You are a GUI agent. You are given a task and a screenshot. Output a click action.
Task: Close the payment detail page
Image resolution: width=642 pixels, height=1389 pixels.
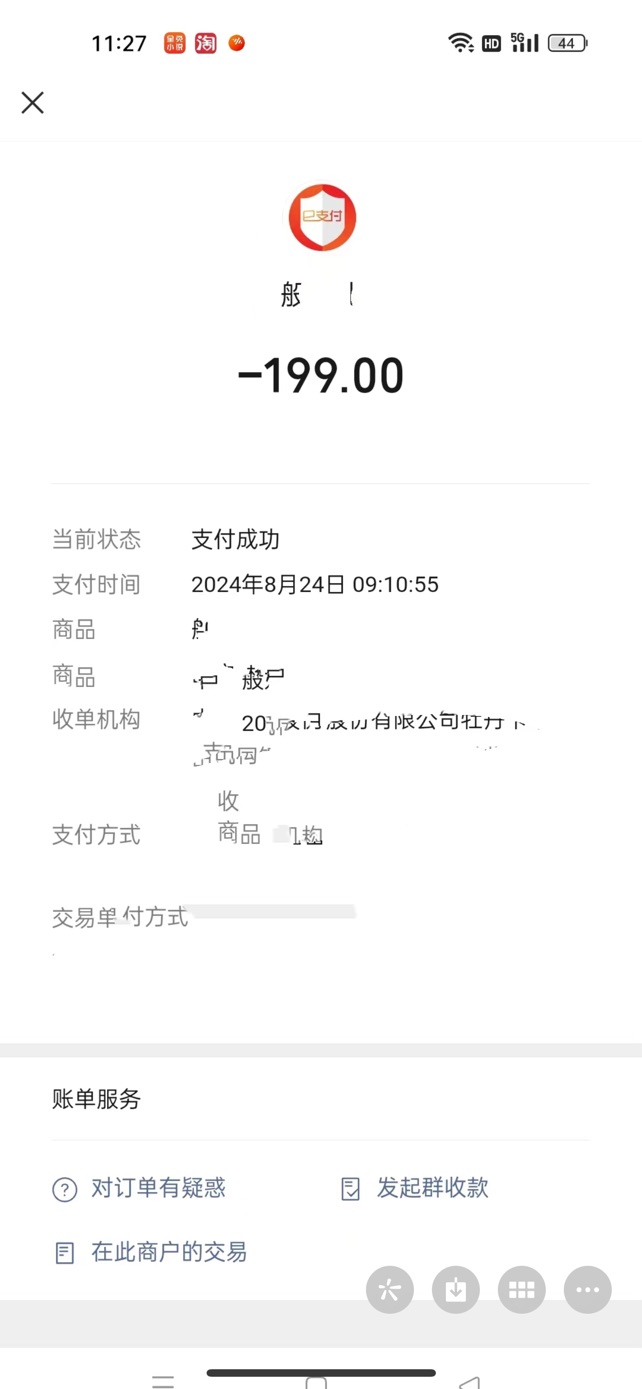(33, 102)
